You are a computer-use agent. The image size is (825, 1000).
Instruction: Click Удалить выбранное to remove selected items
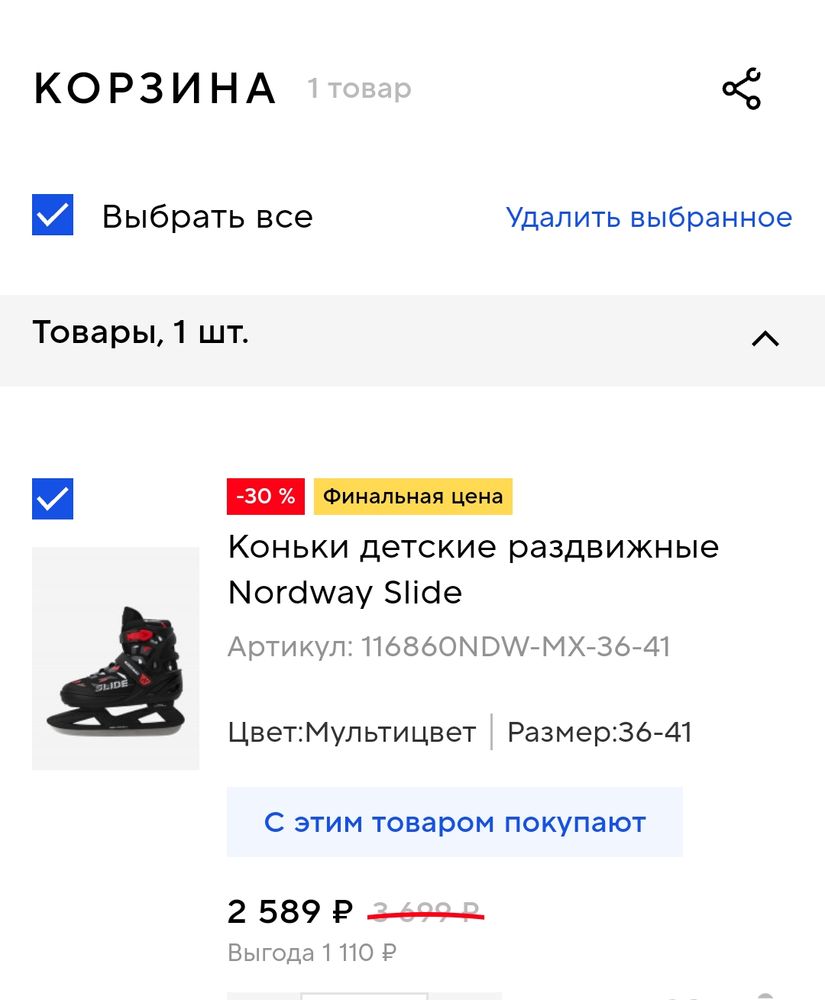coord(650,216)
